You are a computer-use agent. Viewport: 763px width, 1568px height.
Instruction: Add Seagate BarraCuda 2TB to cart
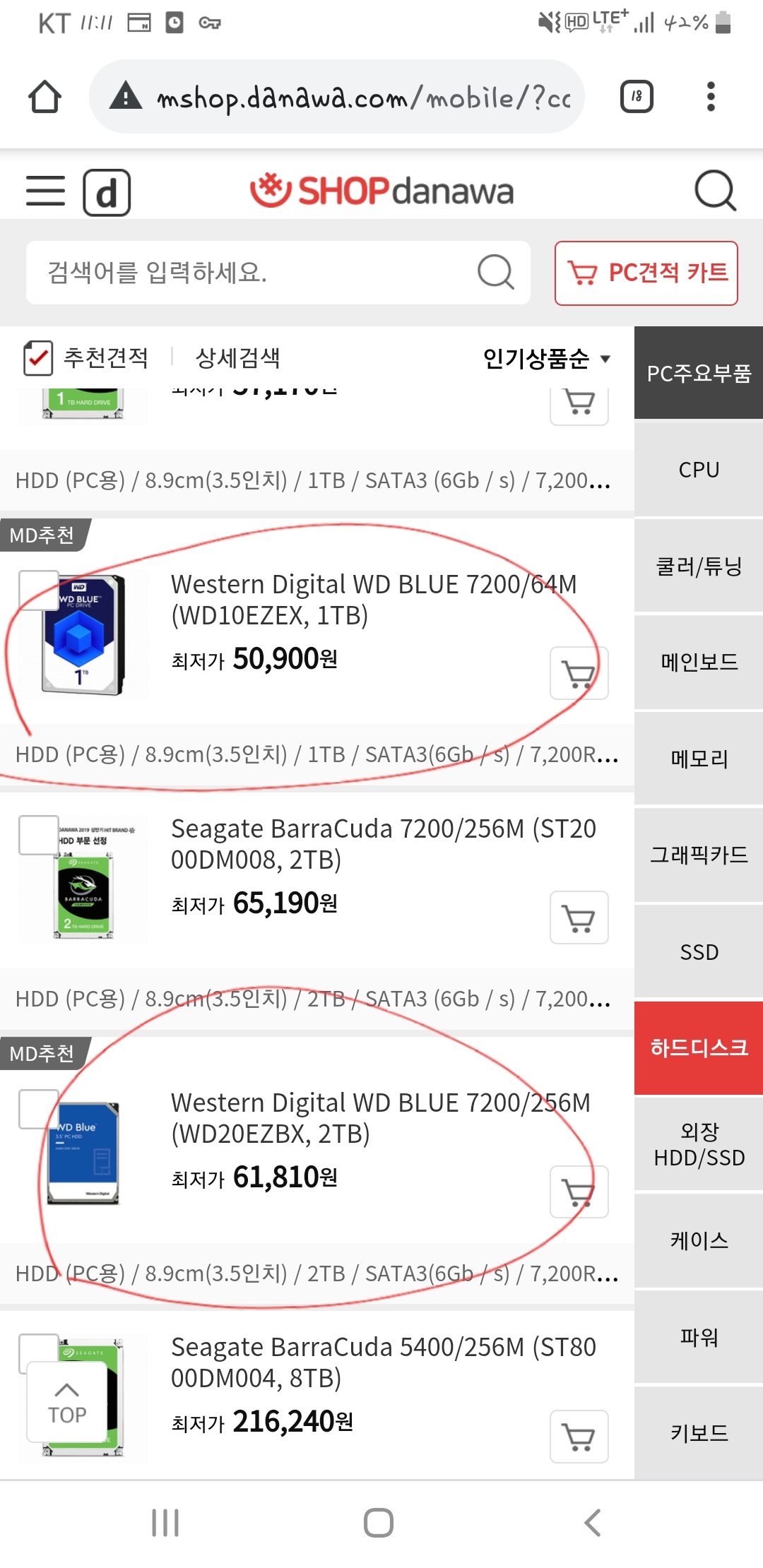point(579,917)
